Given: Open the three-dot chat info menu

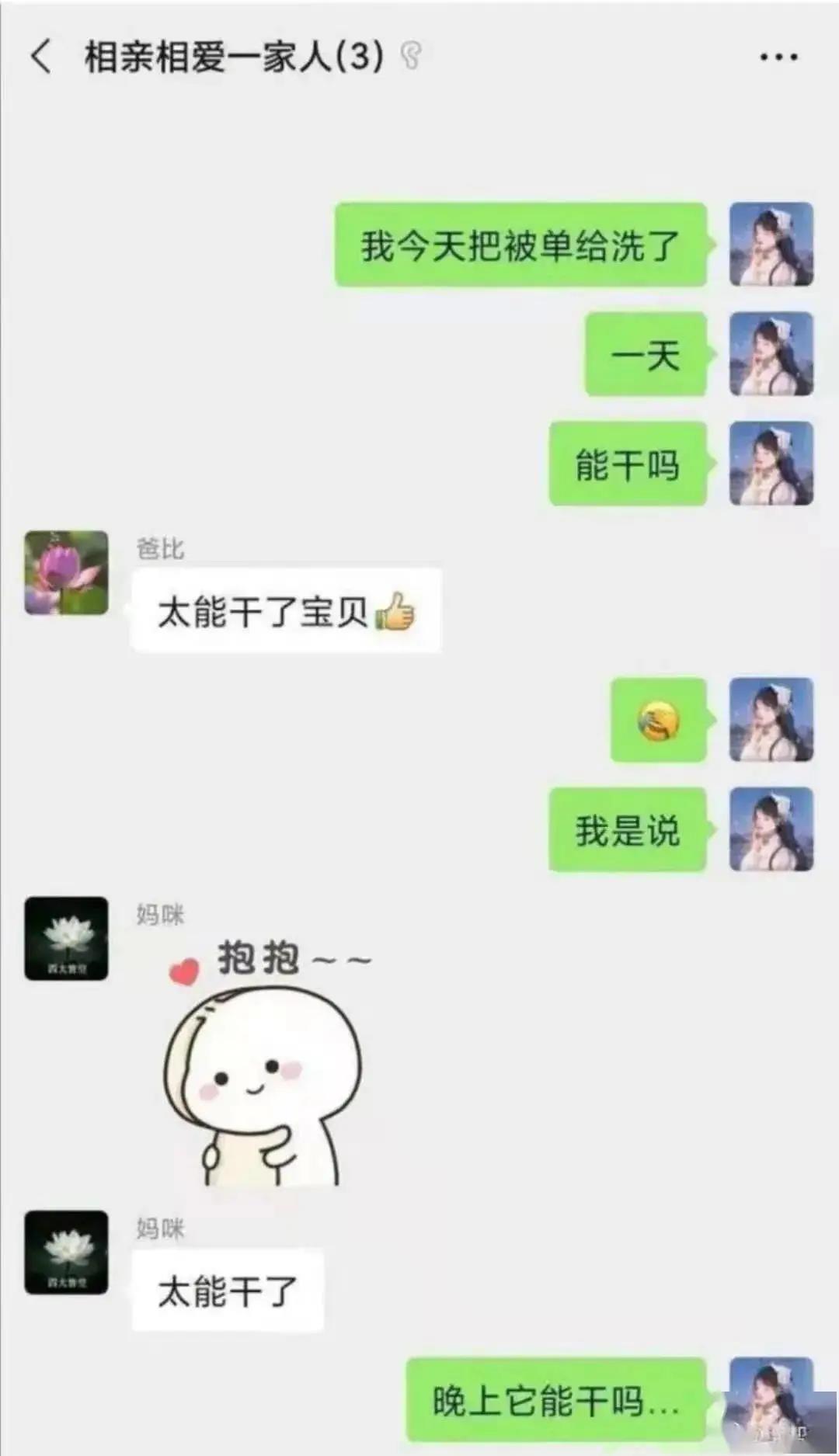Looking at the screenshot, I should click(778, 57).
